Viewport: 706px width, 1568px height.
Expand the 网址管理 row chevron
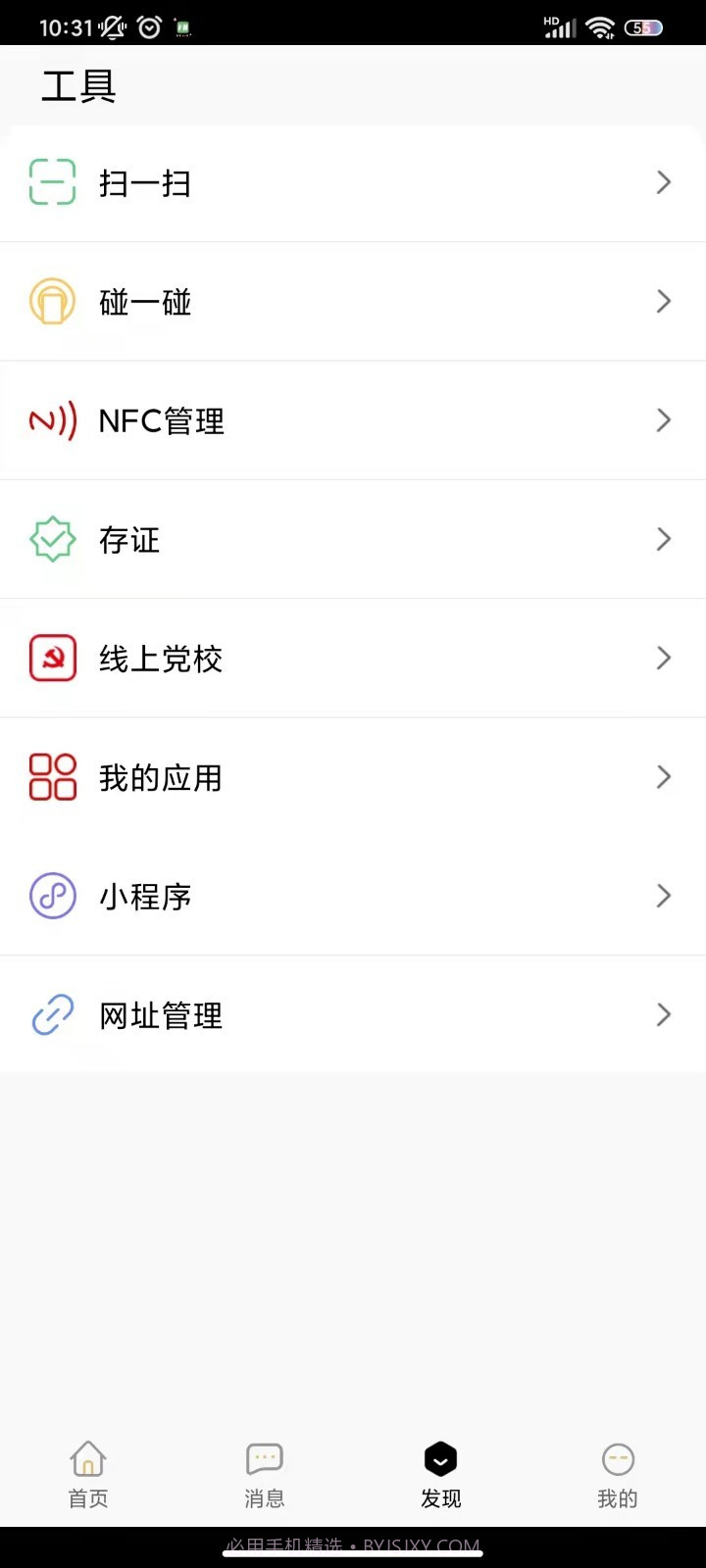pos(664,1015)
